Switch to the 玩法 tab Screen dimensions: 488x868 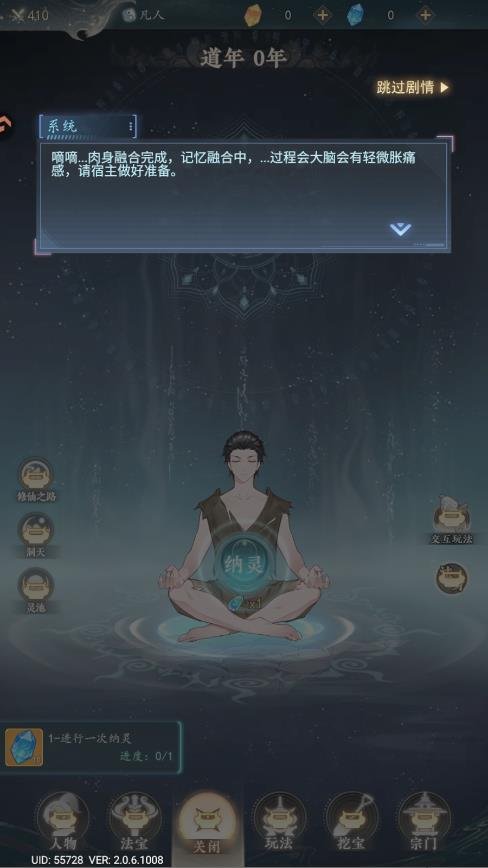tap(278, 822)
